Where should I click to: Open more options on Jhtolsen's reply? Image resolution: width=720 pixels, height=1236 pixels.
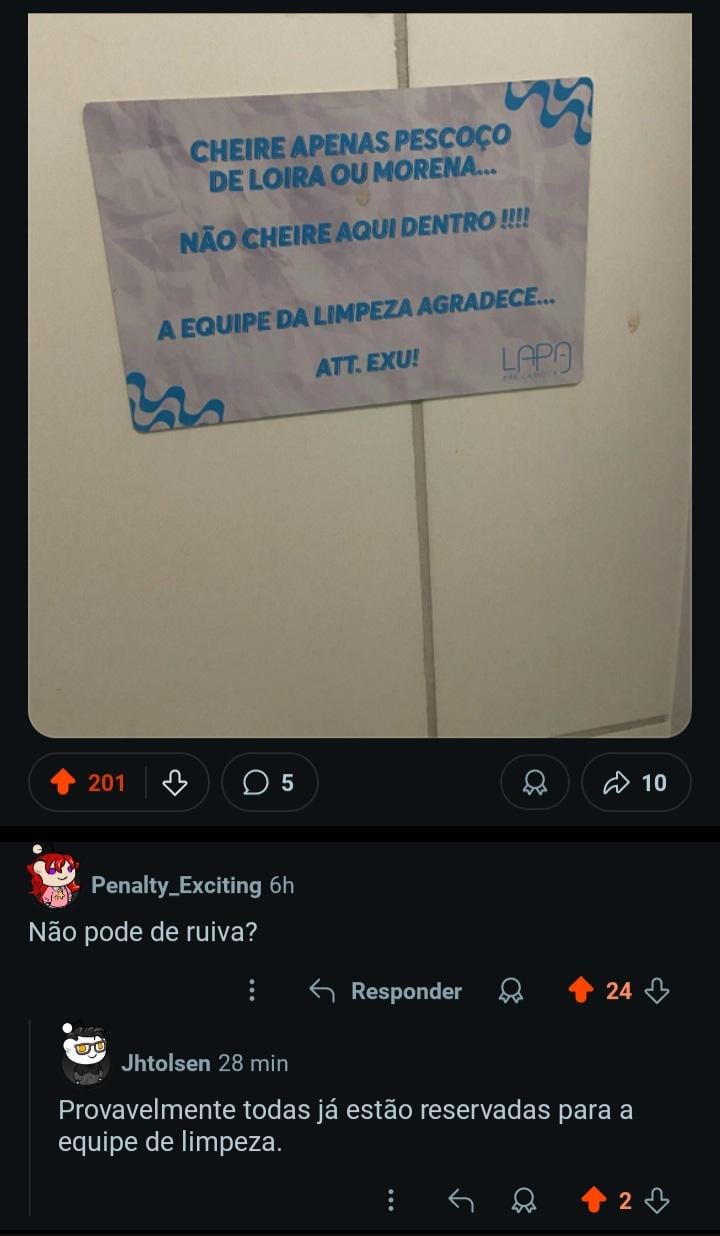tap(391, 1201)
